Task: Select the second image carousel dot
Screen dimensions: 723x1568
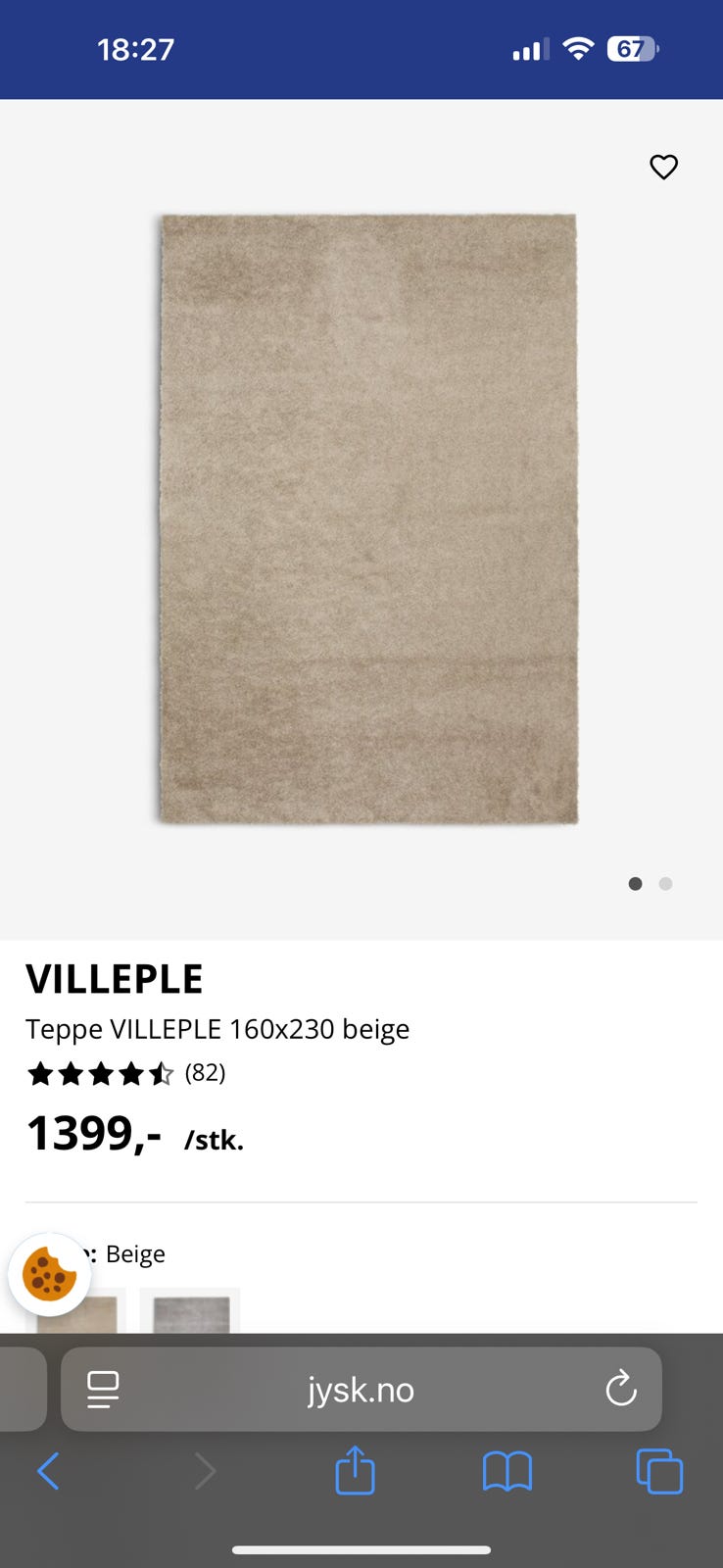Action: click(x=665, y=883)
